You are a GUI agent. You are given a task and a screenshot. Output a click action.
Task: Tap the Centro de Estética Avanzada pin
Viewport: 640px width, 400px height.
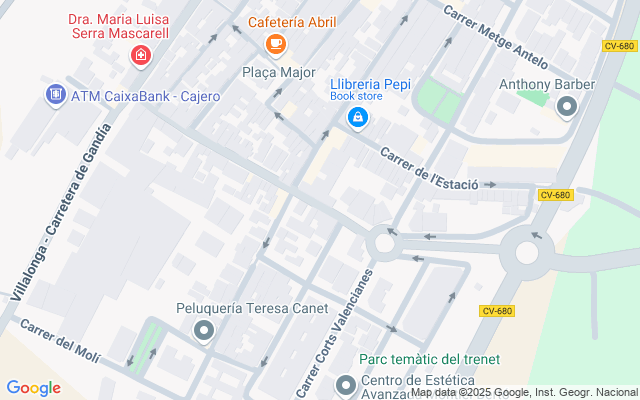(346, 386)
